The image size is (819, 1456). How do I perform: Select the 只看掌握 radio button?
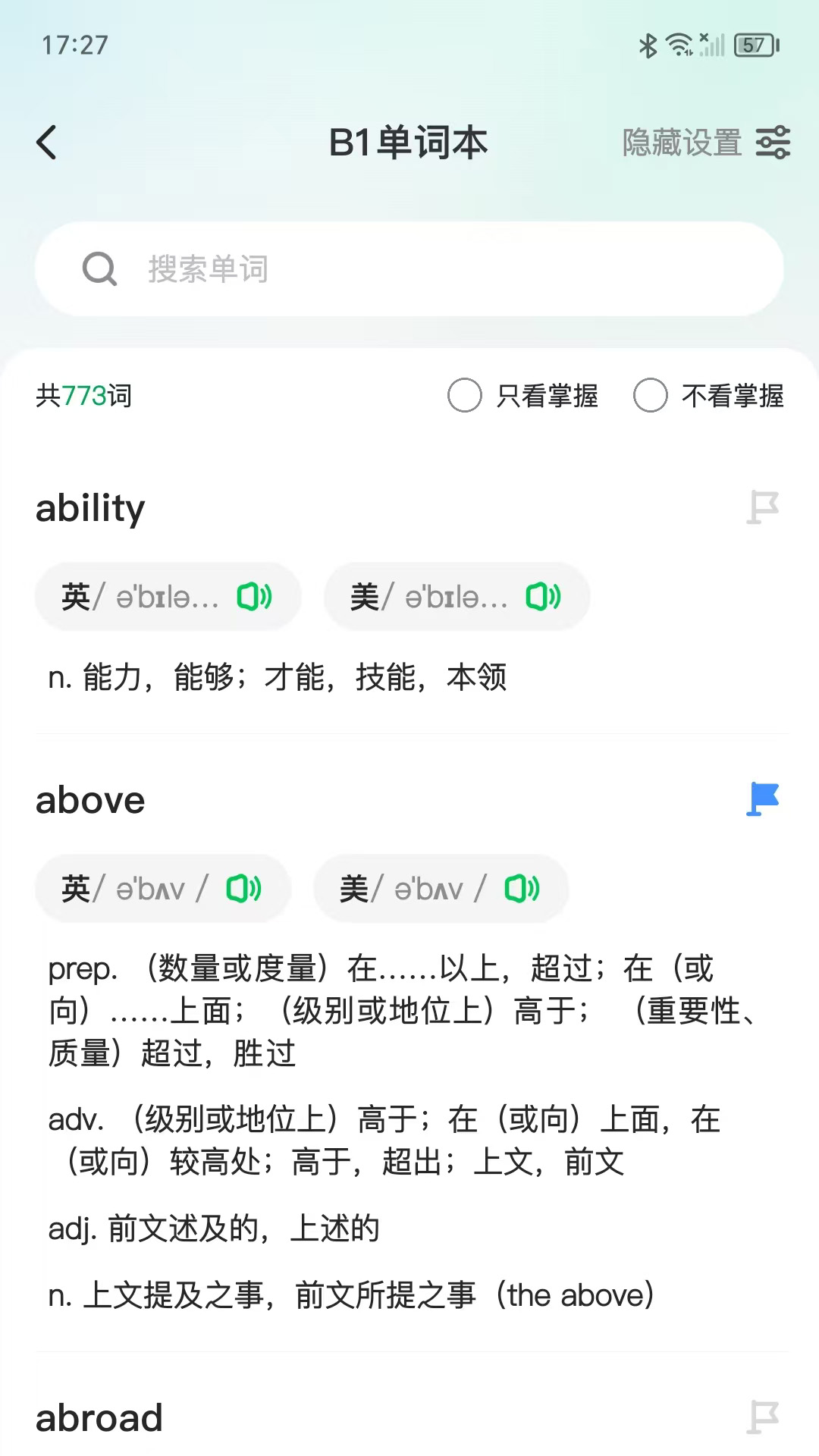[463, 395]
